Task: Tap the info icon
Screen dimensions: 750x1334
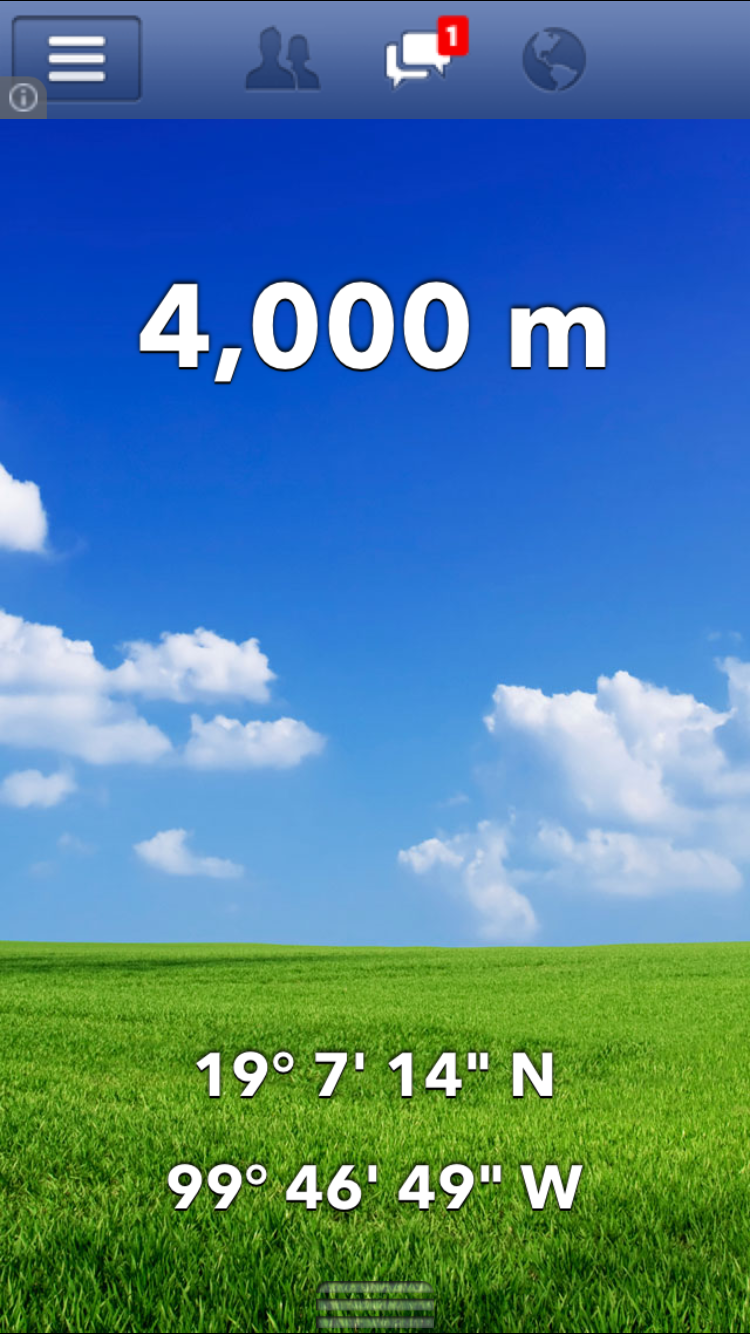Action: [x=22, y=98]
